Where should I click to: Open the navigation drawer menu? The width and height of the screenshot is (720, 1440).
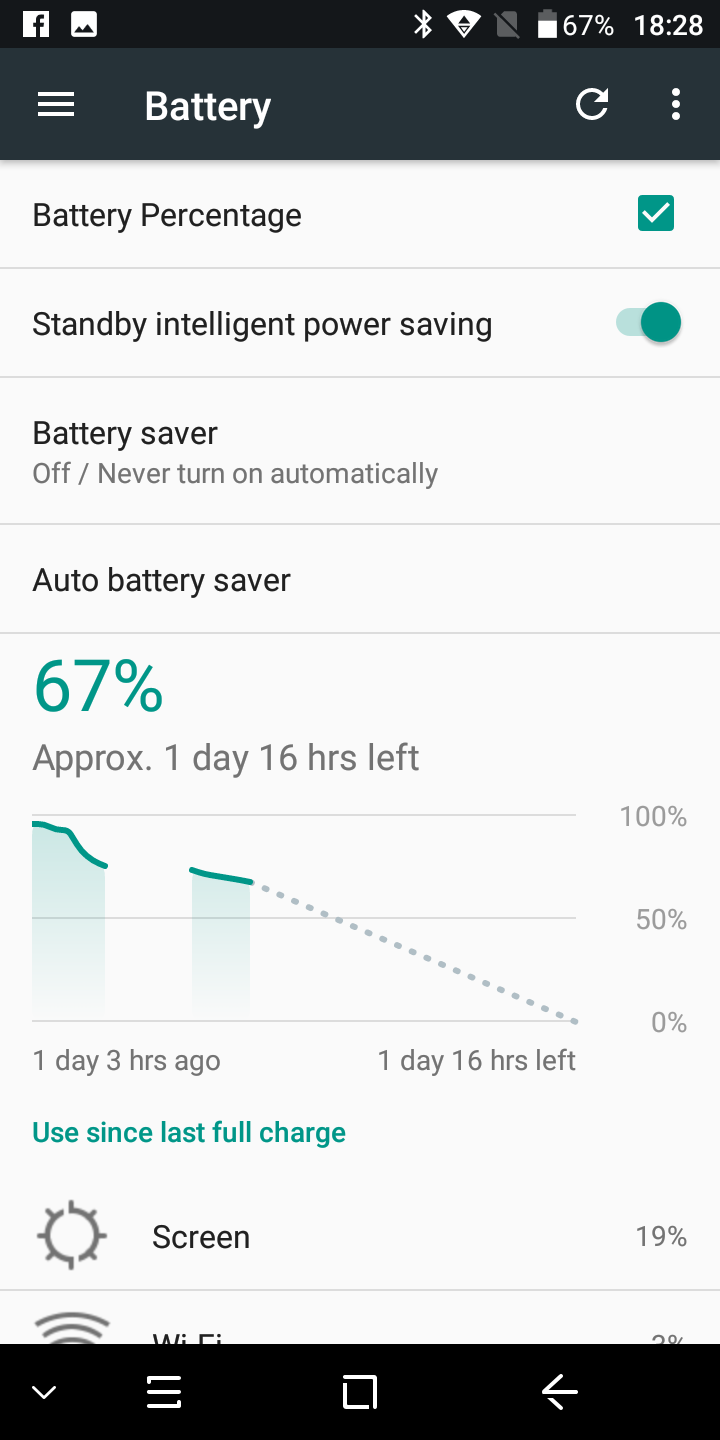click(x=56, y=105)
